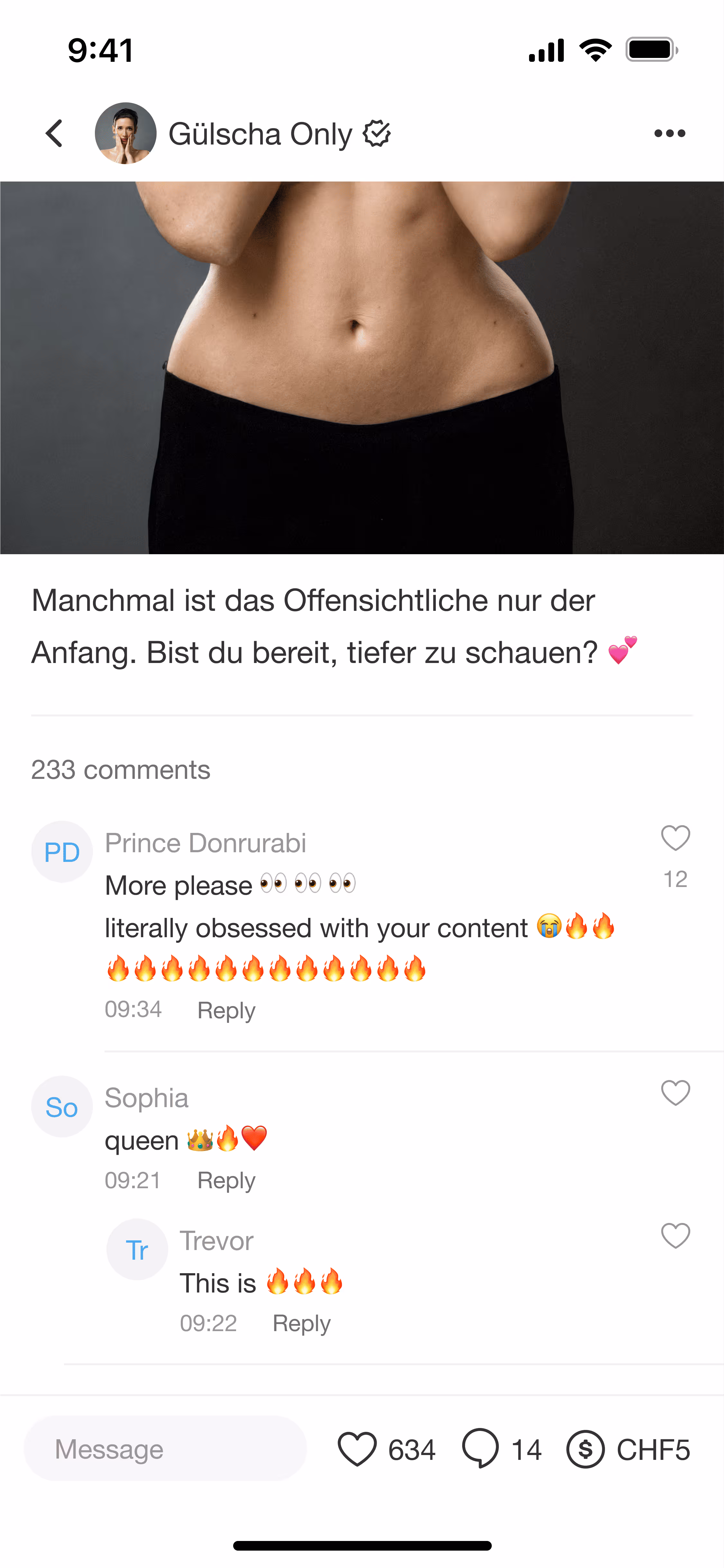View the post photo full screen
Image resolution: width=724 pixels, height=1568 pixels.
(x=362, y=368)
